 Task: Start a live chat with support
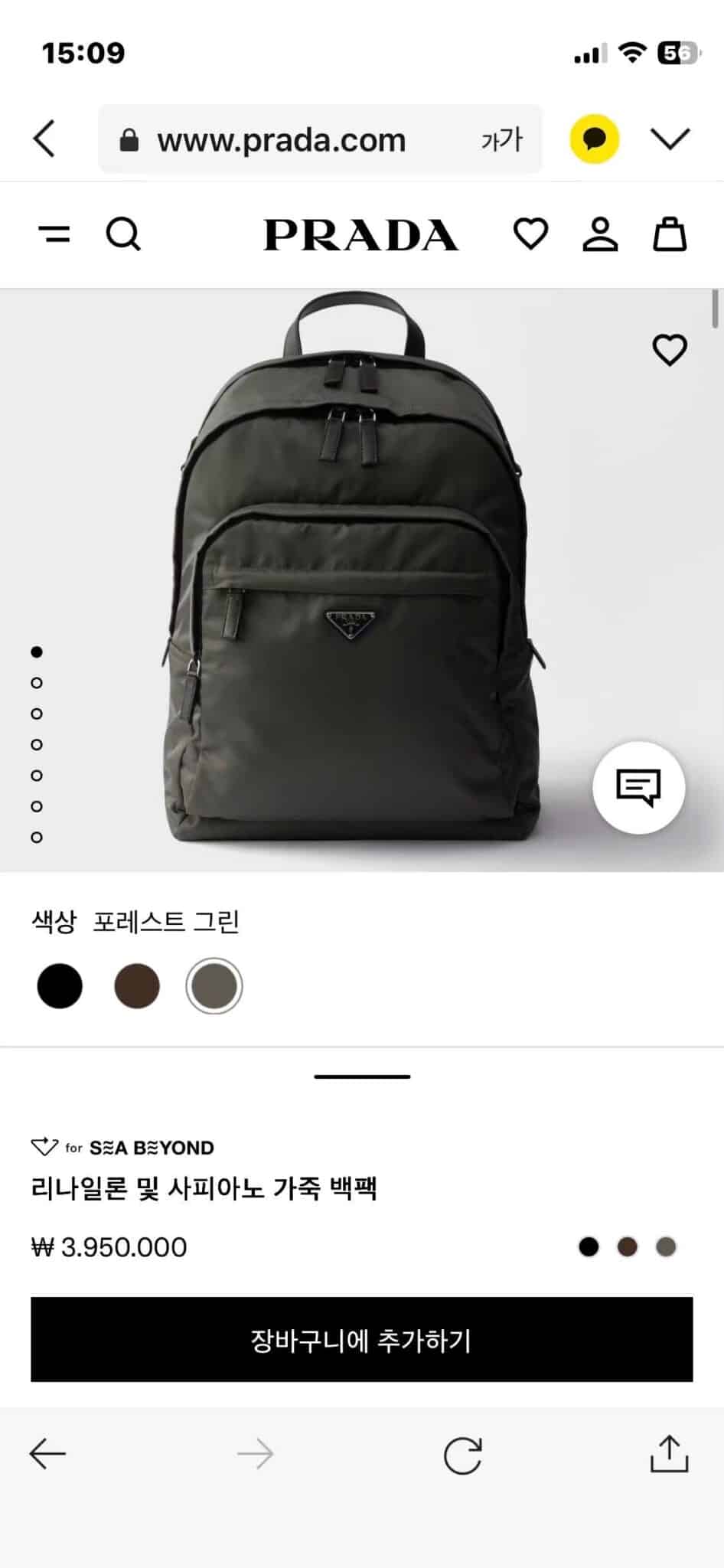[x=638, y=787]
